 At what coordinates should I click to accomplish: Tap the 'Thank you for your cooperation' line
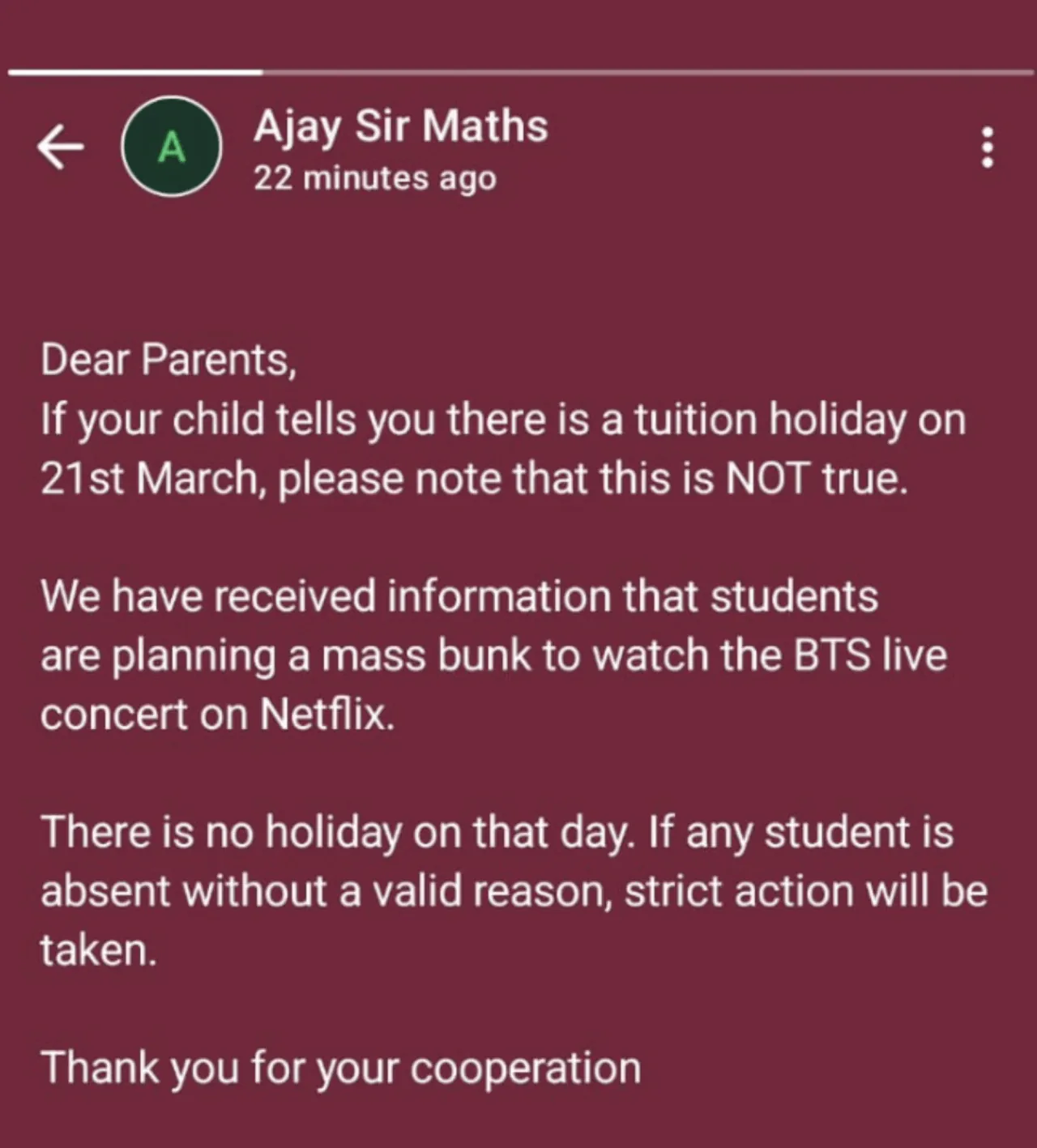click(340, 1068)
